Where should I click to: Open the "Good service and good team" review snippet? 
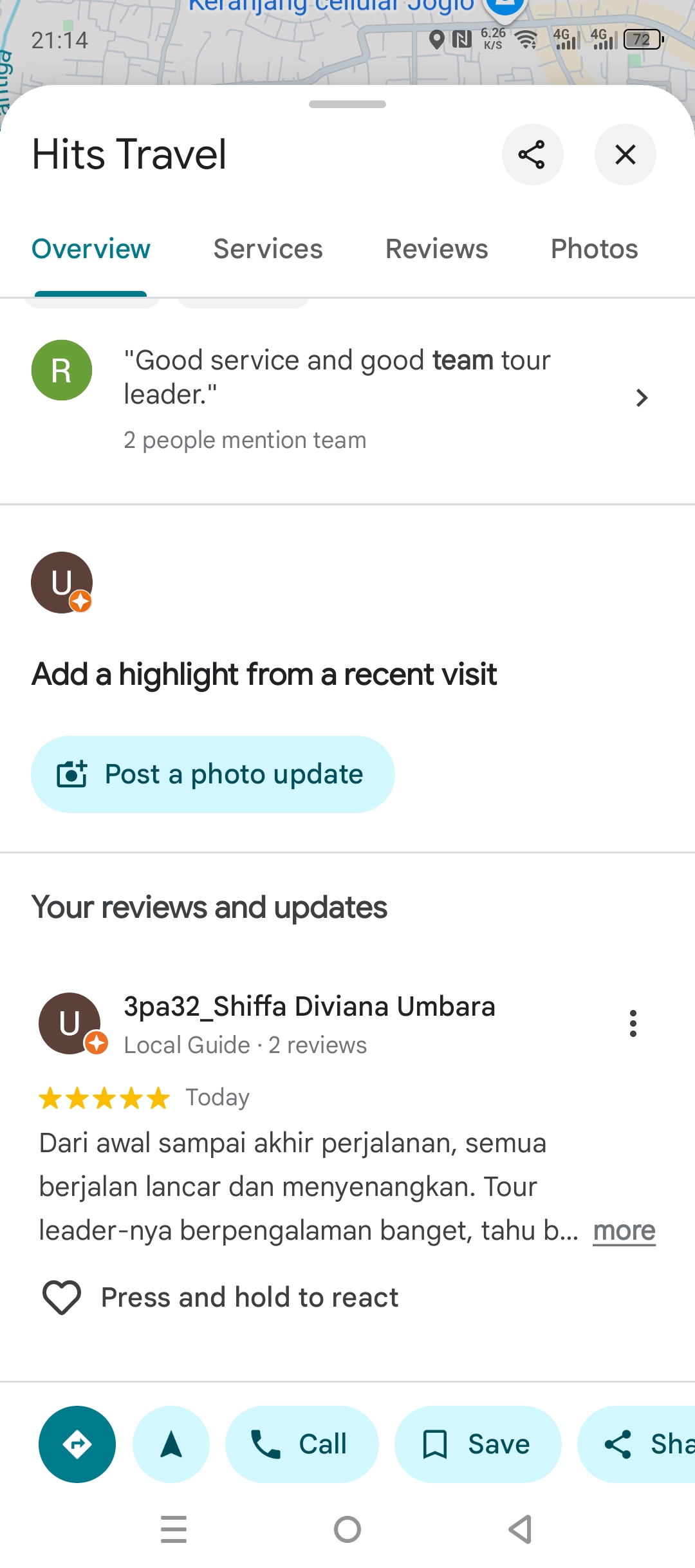(347, 398)
